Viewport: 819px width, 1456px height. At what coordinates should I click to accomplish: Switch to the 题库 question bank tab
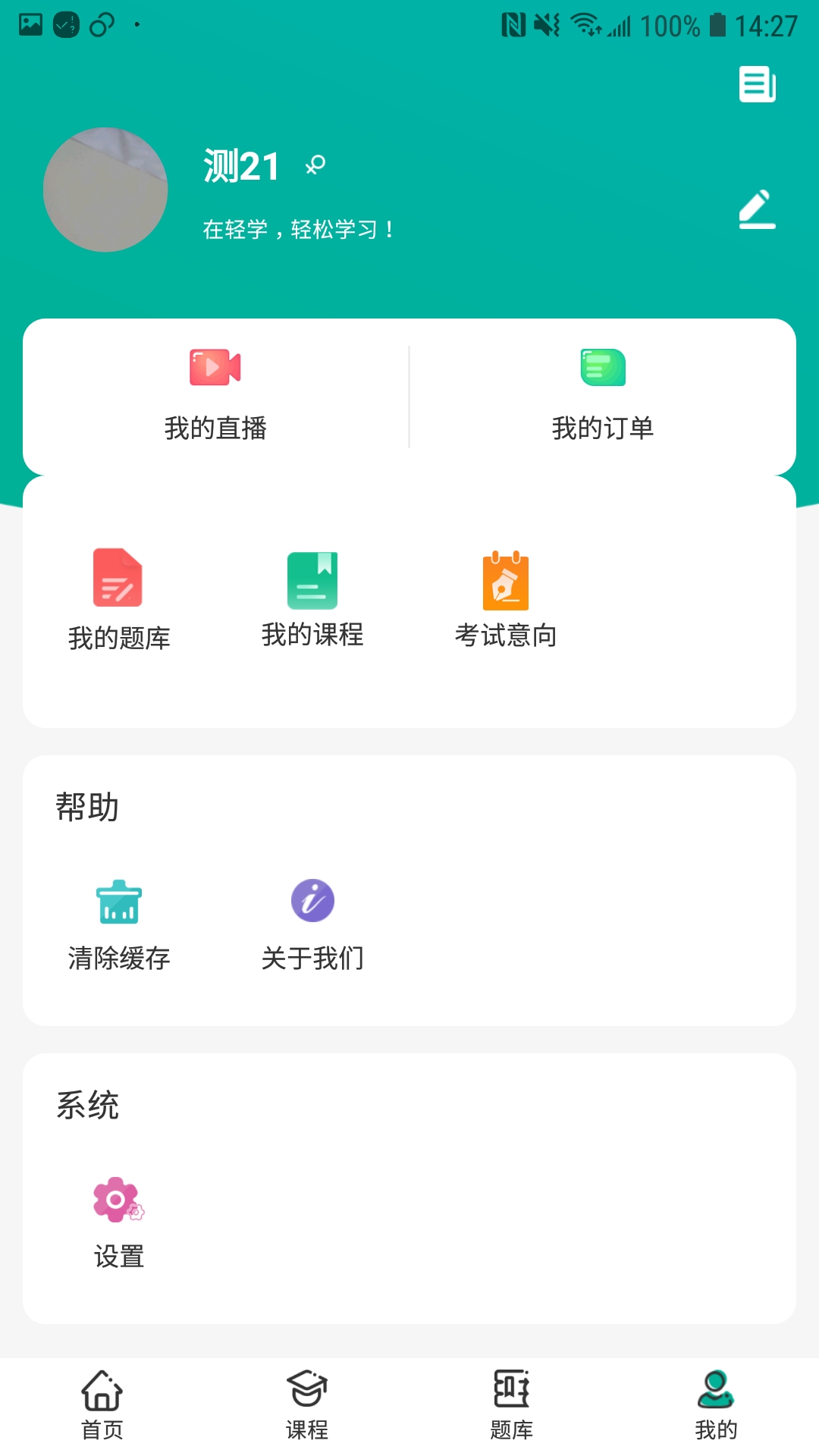[x=512, y=1405]
